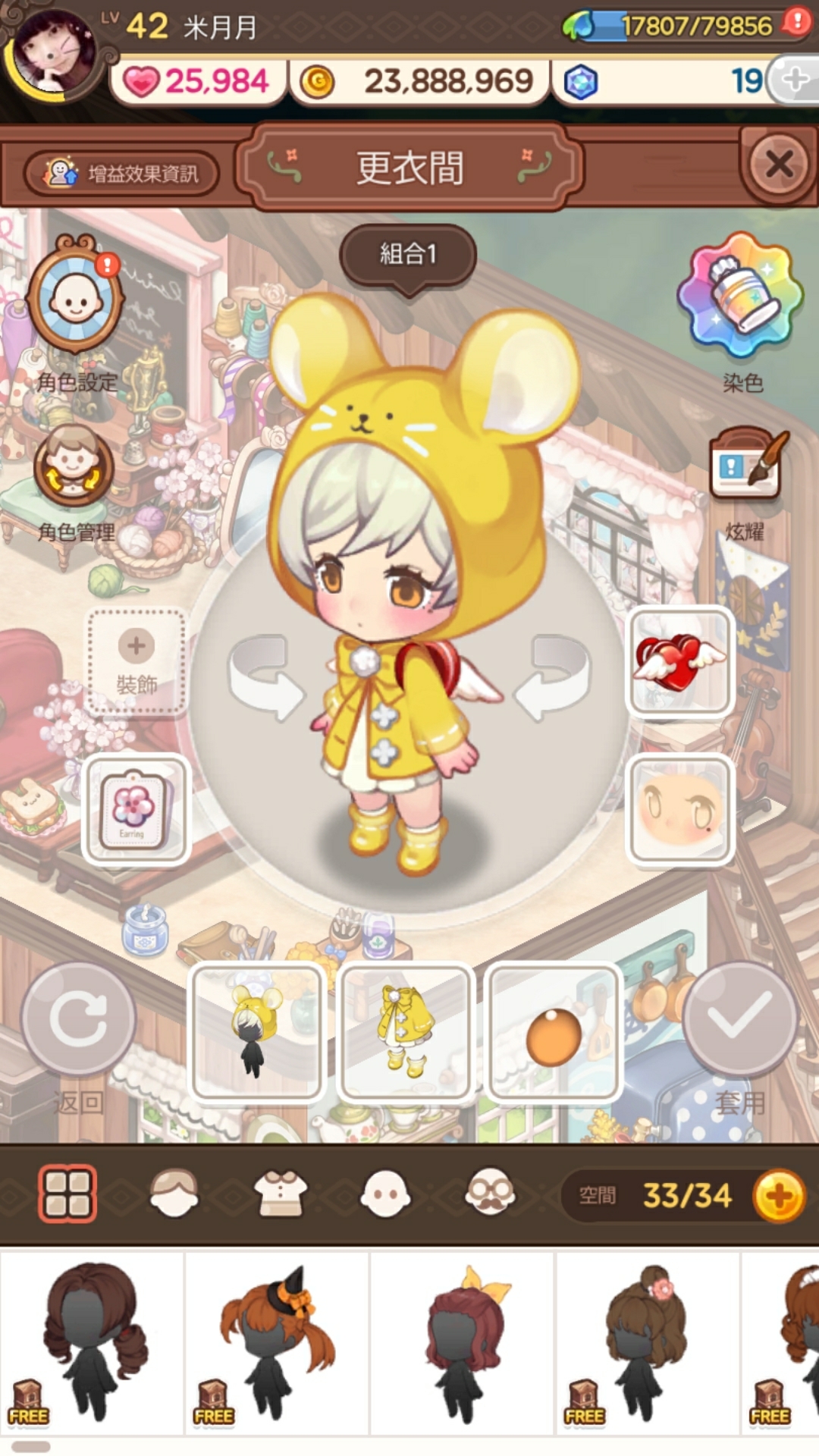Select the face slot
819x1456 pixels.
tap(679, 809)
